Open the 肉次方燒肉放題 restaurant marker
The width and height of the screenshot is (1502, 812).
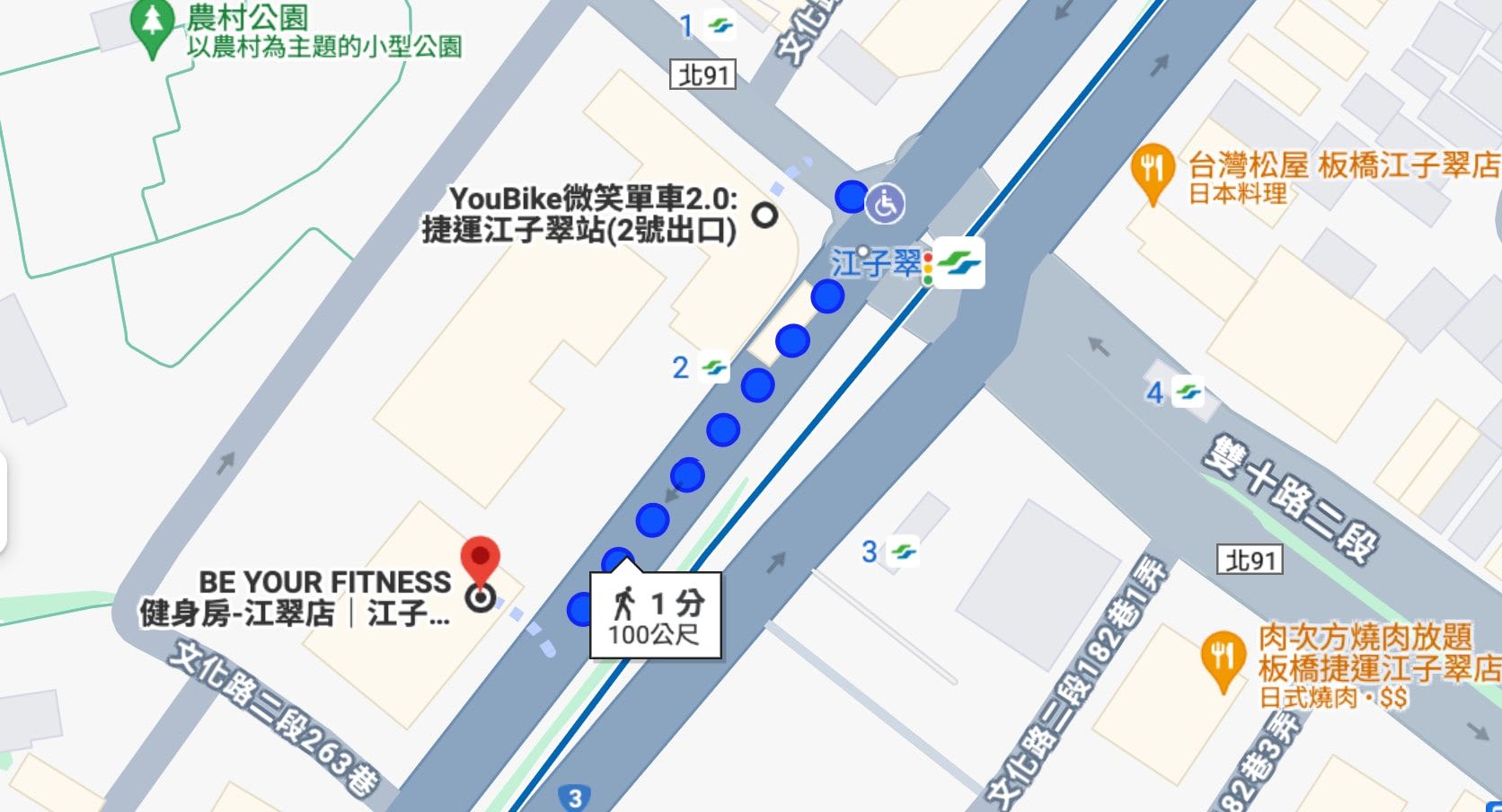click(x=1221, y=659)
